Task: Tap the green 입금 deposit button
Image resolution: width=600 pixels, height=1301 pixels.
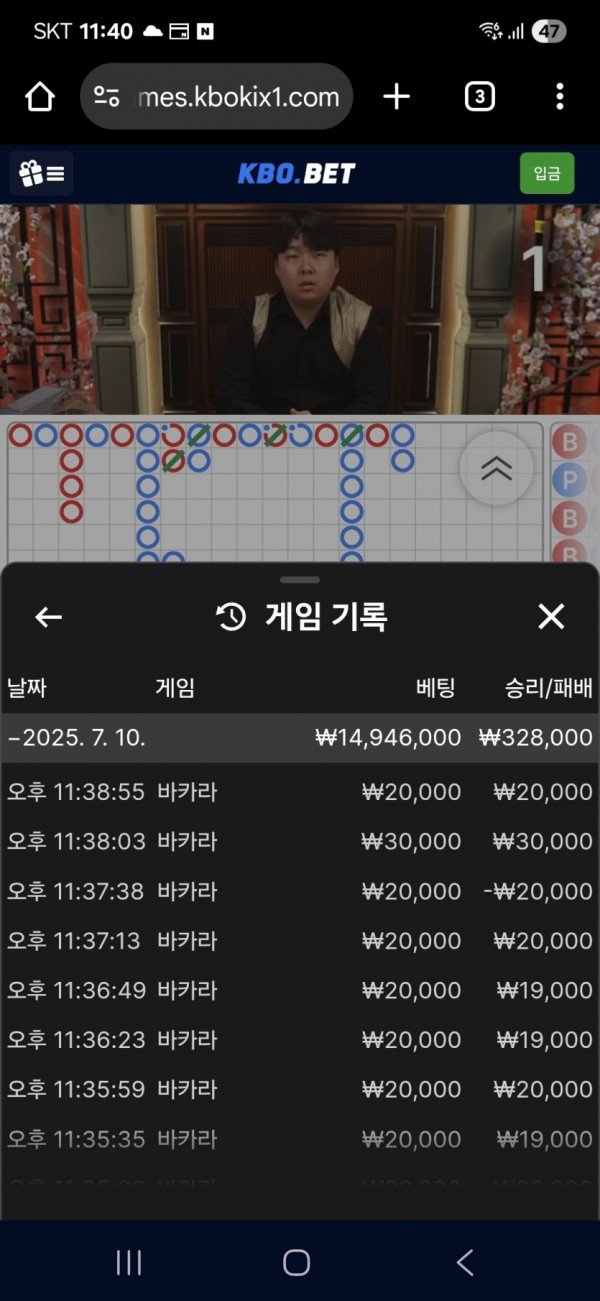Action: [547, 174]
